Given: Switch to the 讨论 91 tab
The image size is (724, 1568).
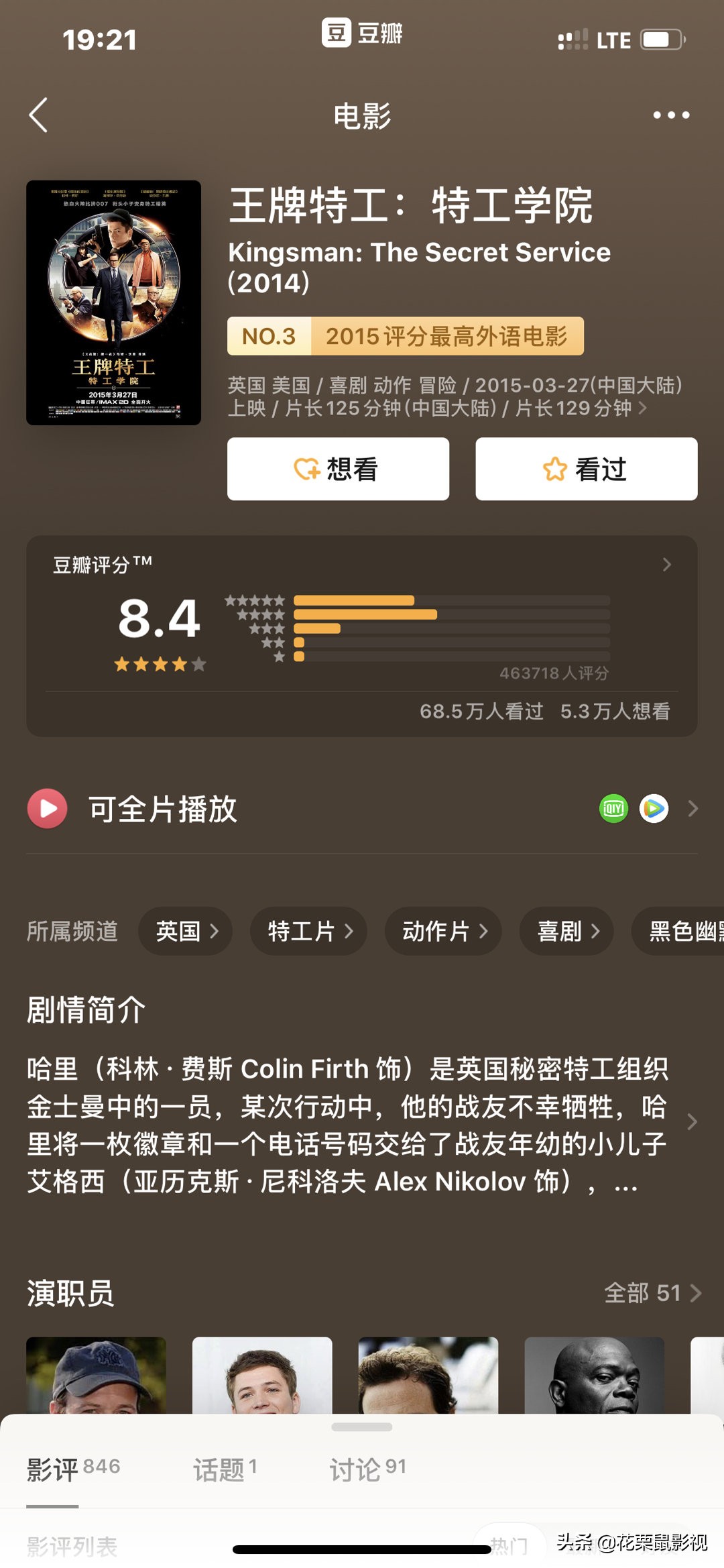Looking at the screenshot, I should point(368,1465).
